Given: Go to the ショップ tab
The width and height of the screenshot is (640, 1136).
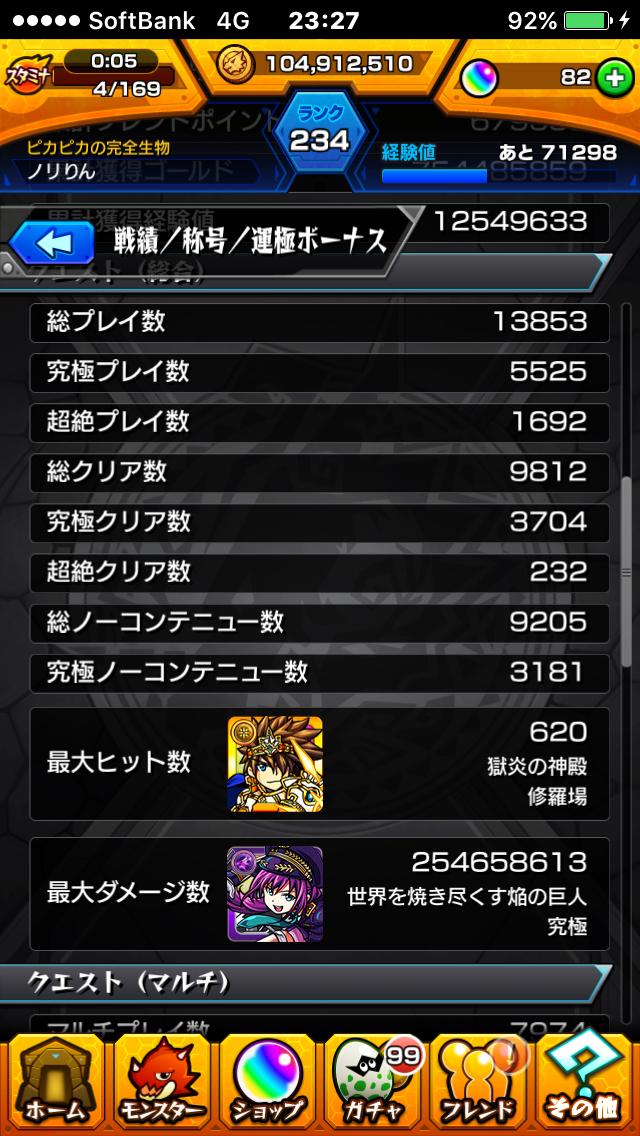Looking at the screenshot, I should [x=266, y=1083].
